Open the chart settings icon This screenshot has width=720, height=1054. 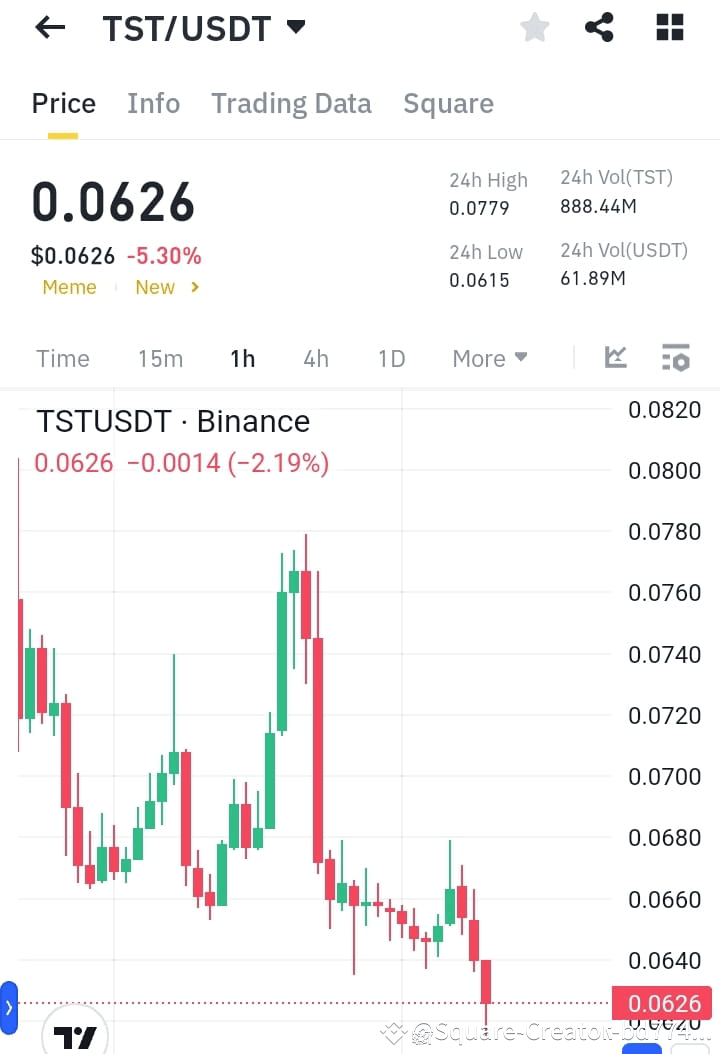(x=676, y=357)
